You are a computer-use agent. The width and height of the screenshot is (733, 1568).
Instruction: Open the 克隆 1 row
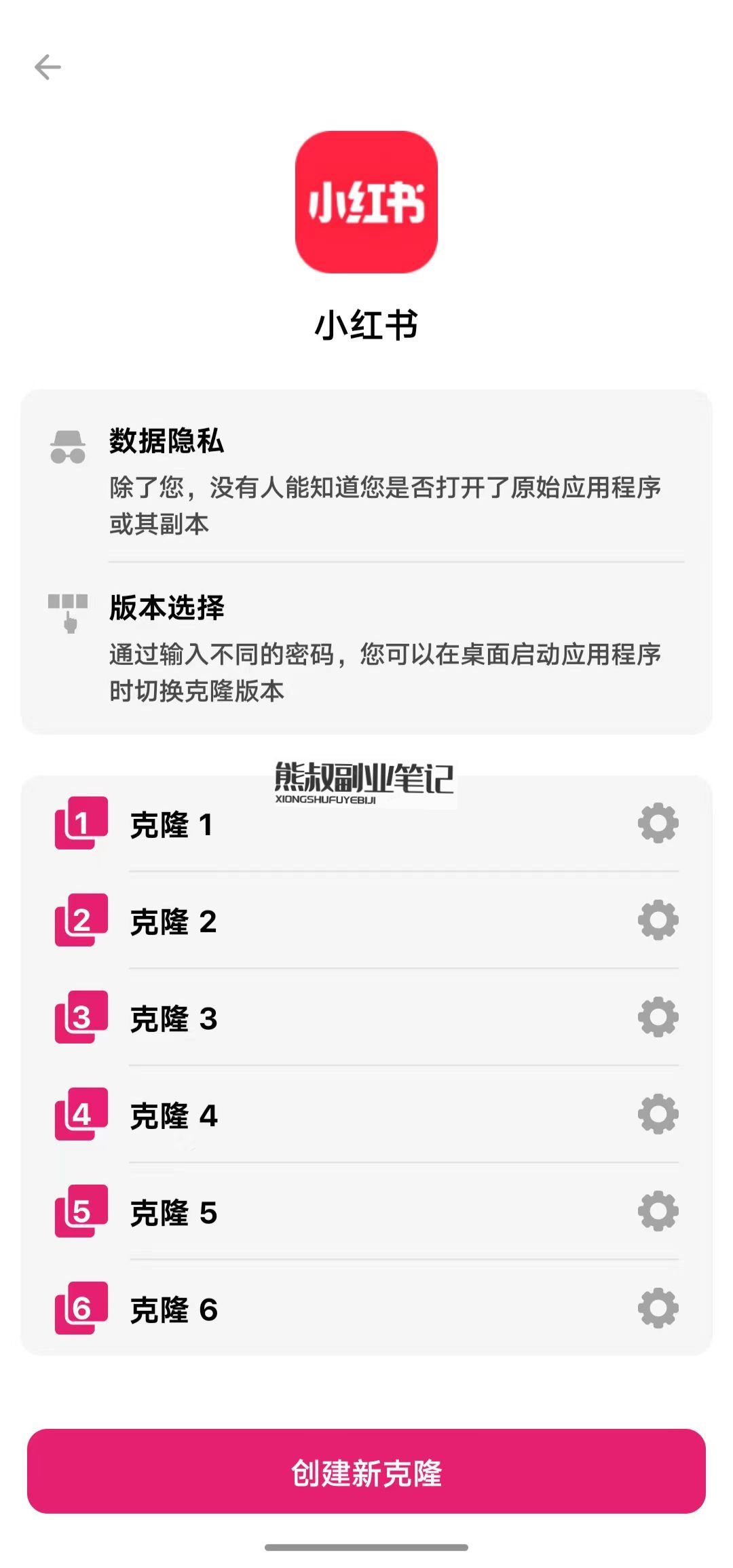(x=366, y=824)
